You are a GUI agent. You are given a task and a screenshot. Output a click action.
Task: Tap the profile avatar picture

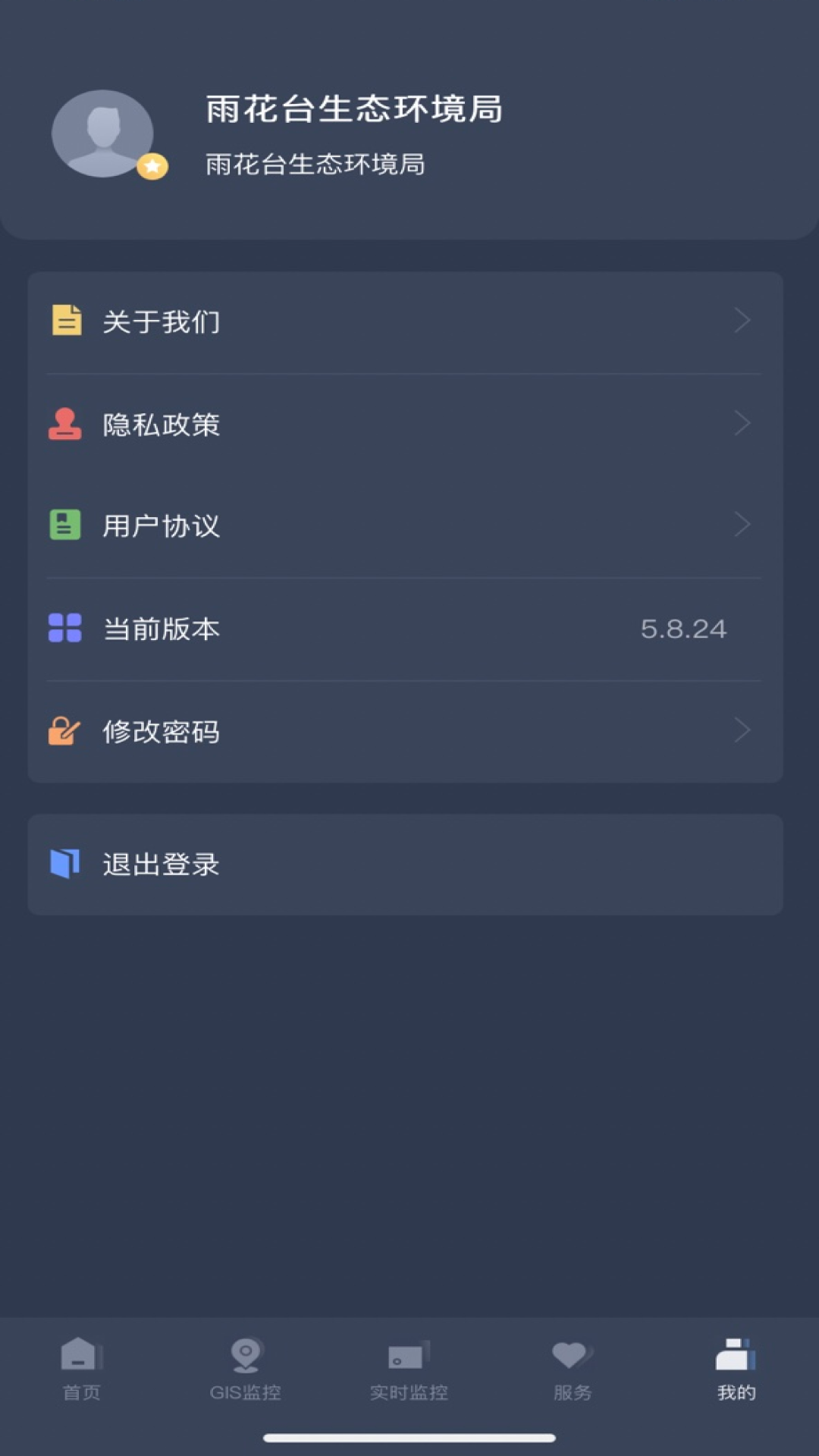tap(104, 134)
